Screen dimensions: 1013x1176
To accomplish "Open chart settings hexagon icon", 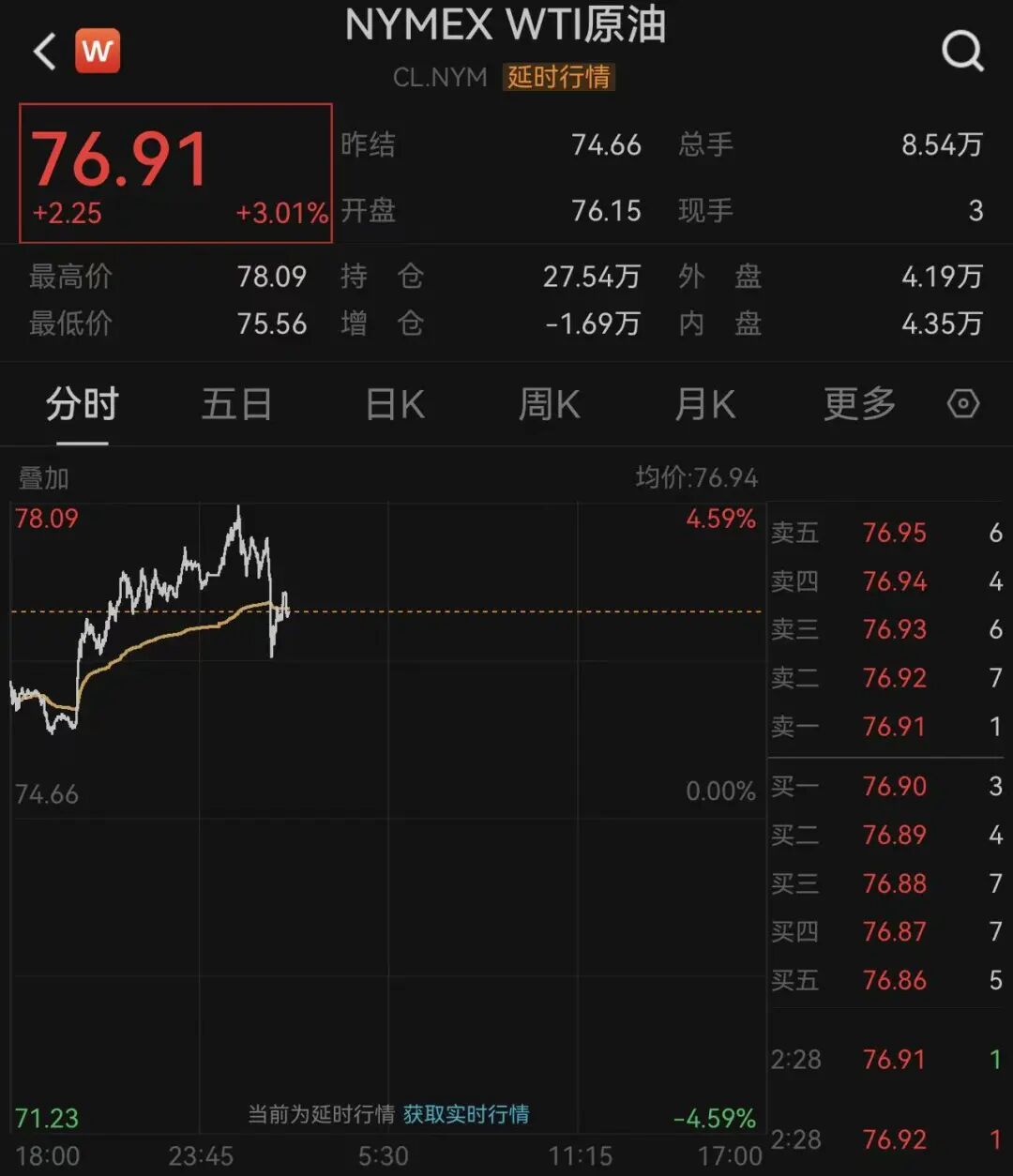I will 963,404.
